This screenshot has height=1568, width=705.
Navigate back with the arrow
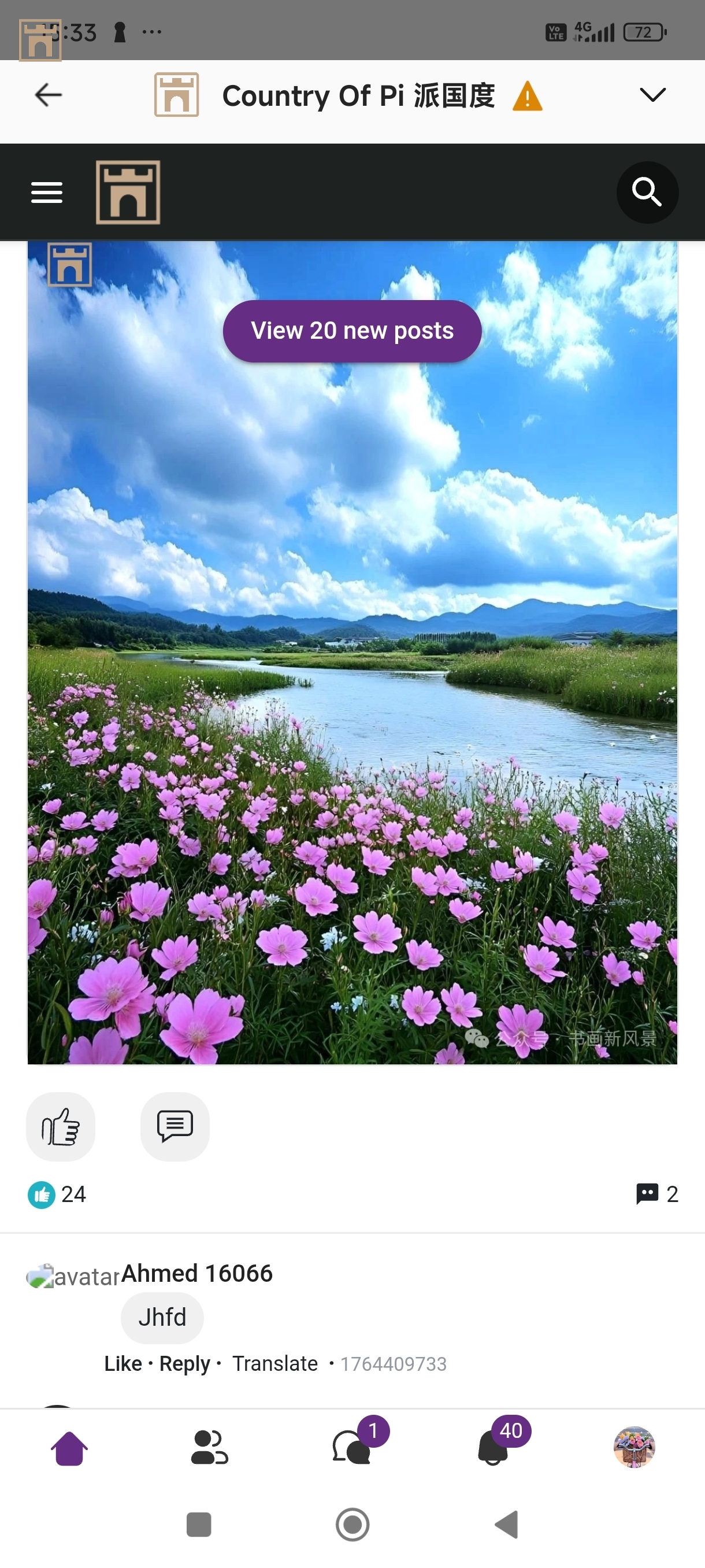pos(48,95)
